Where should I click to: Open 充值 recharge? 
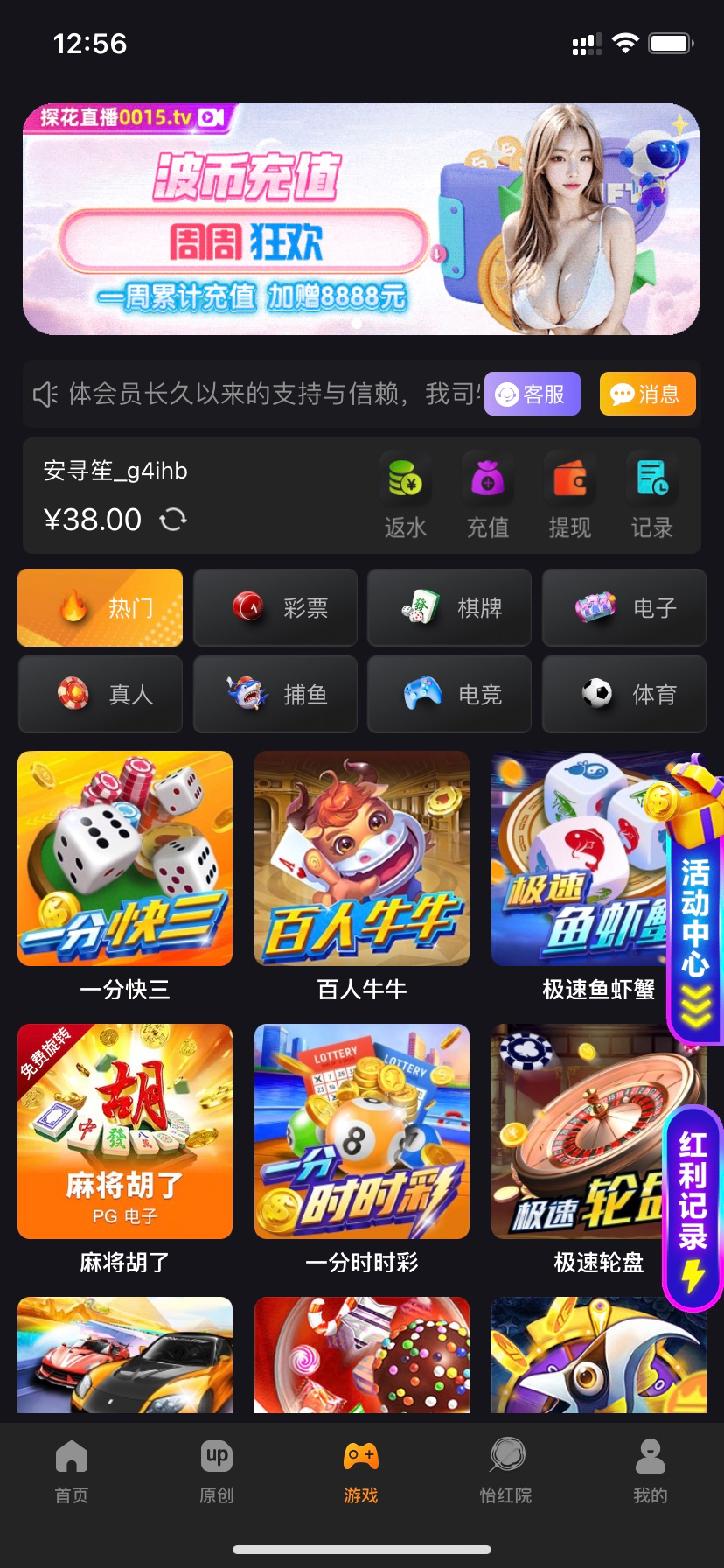click(487, 496)
